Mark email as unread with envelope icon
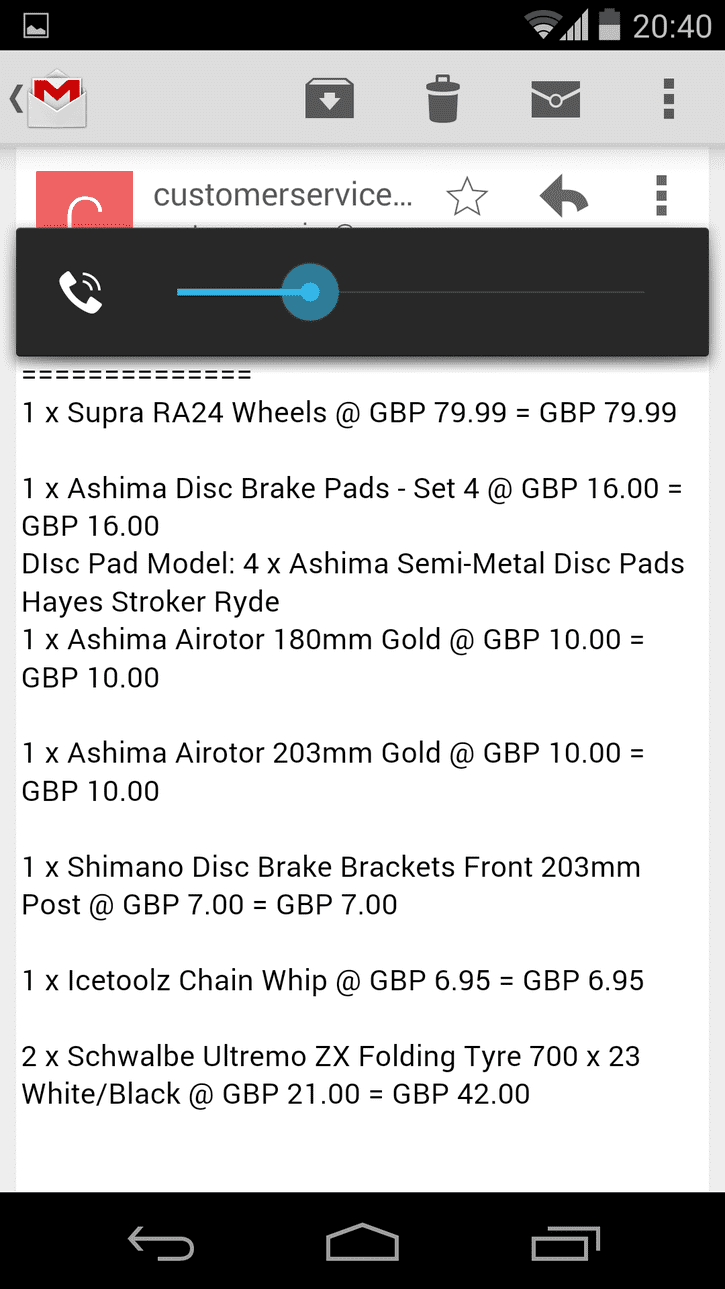The image size is (725, 1289). pyautogui.click(x=556, y=99)
